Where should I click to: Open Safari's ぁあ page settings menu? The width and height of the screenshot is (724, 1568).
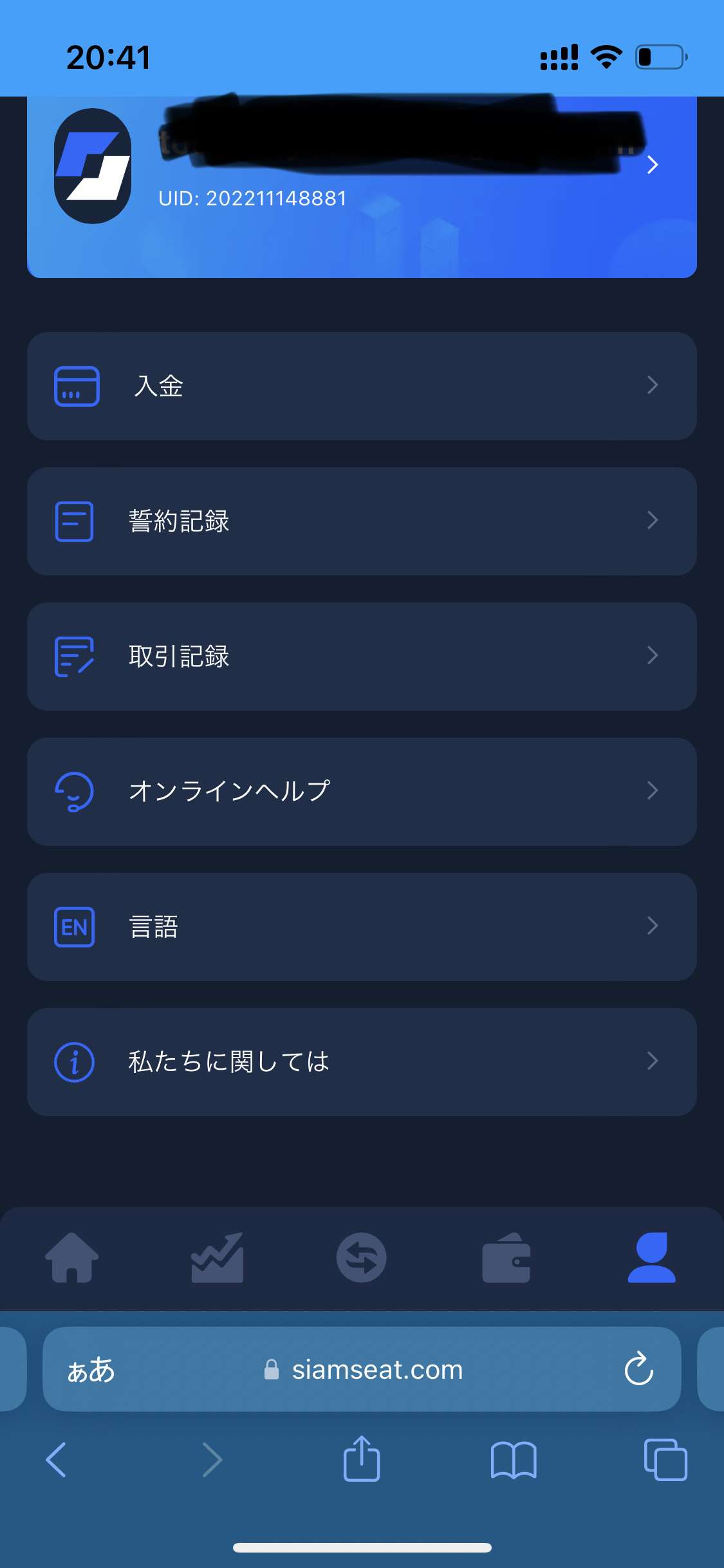91,1370
